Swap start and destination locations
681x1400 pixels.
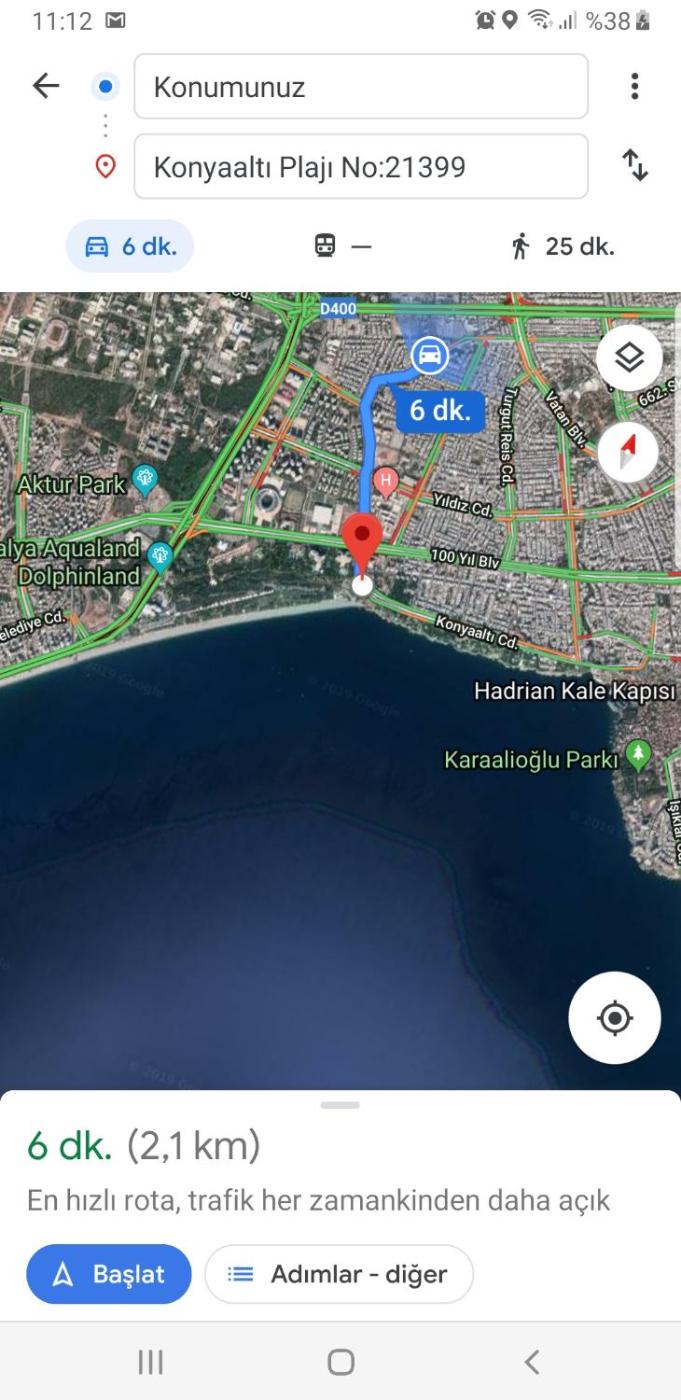pyautogui.click(x=634, y=166)
